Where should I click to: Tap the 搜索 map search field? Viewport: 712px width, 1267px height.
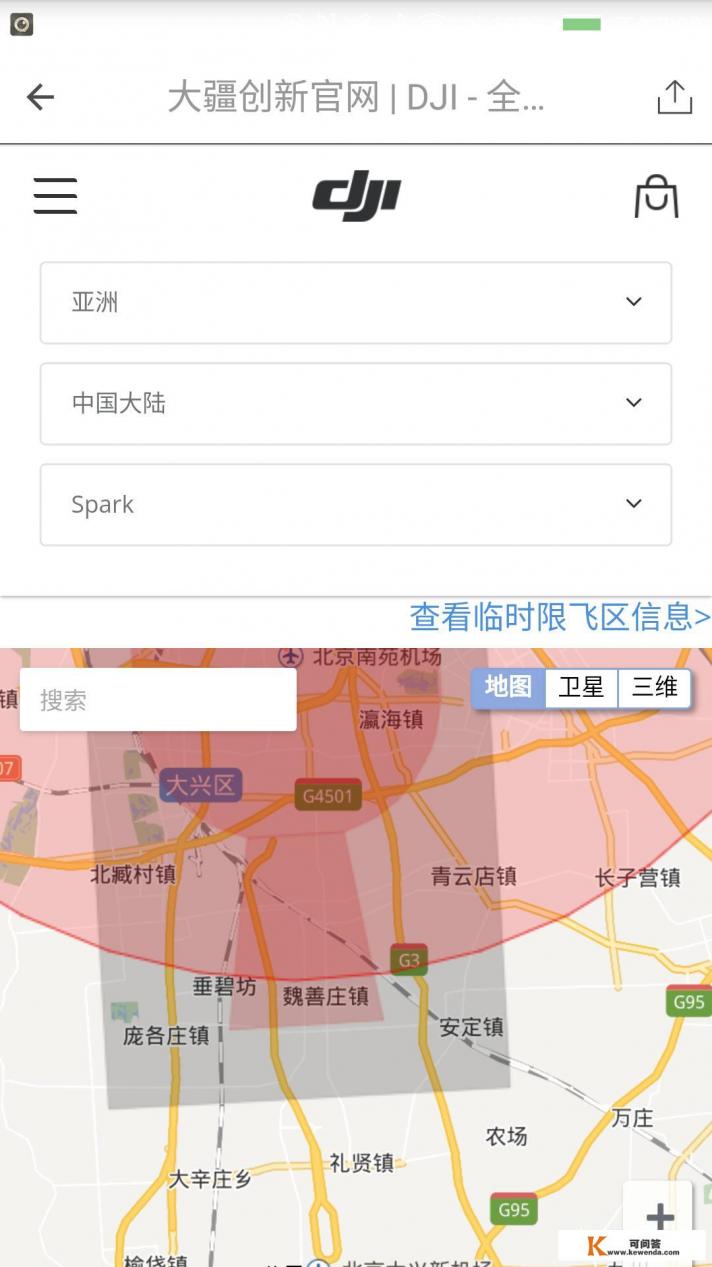point(158,700)
